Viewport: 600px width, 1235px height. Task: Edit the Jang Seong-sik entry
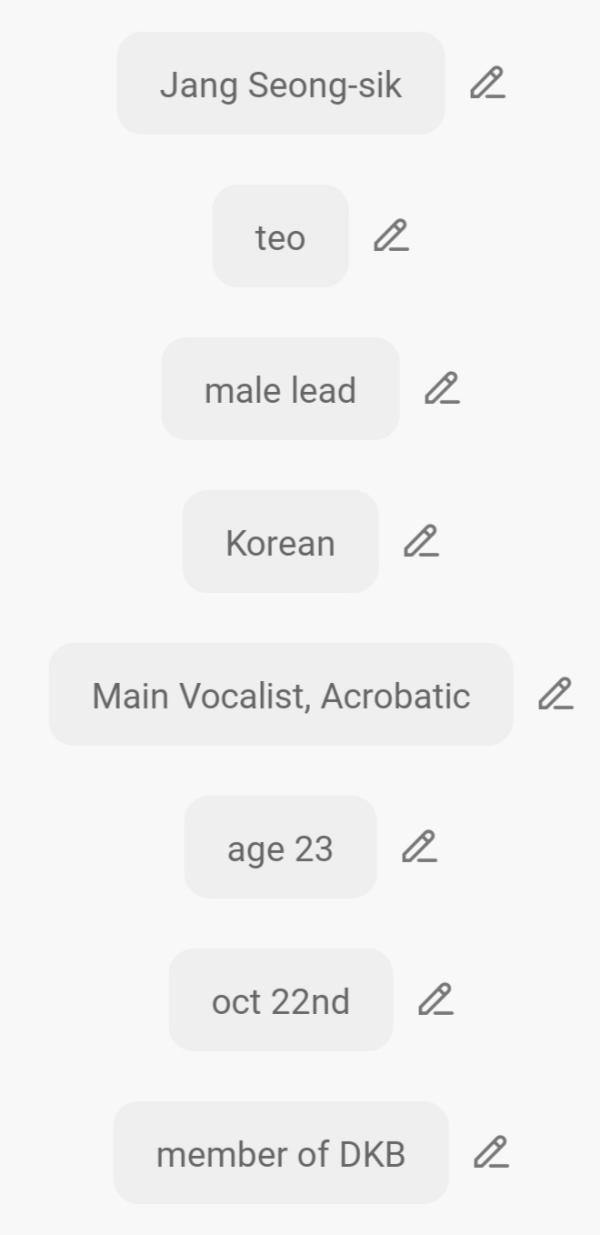pos(487,84)
